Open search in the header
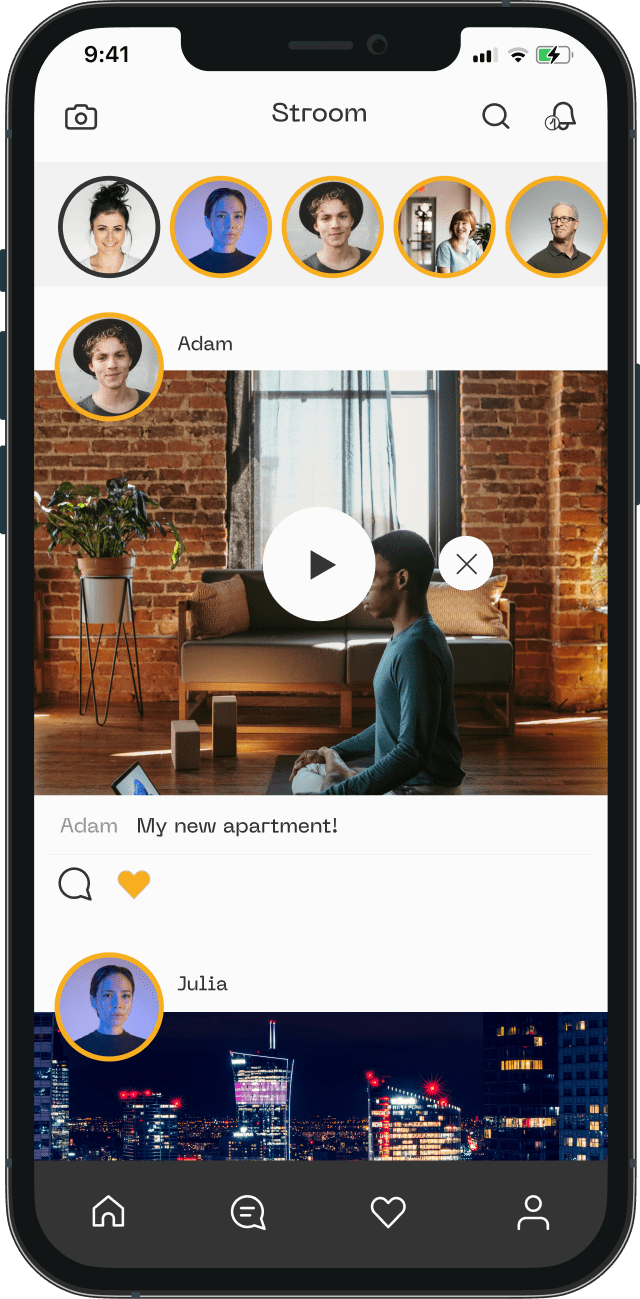The height and width of the screenshot is (1299, 640). 496,116
